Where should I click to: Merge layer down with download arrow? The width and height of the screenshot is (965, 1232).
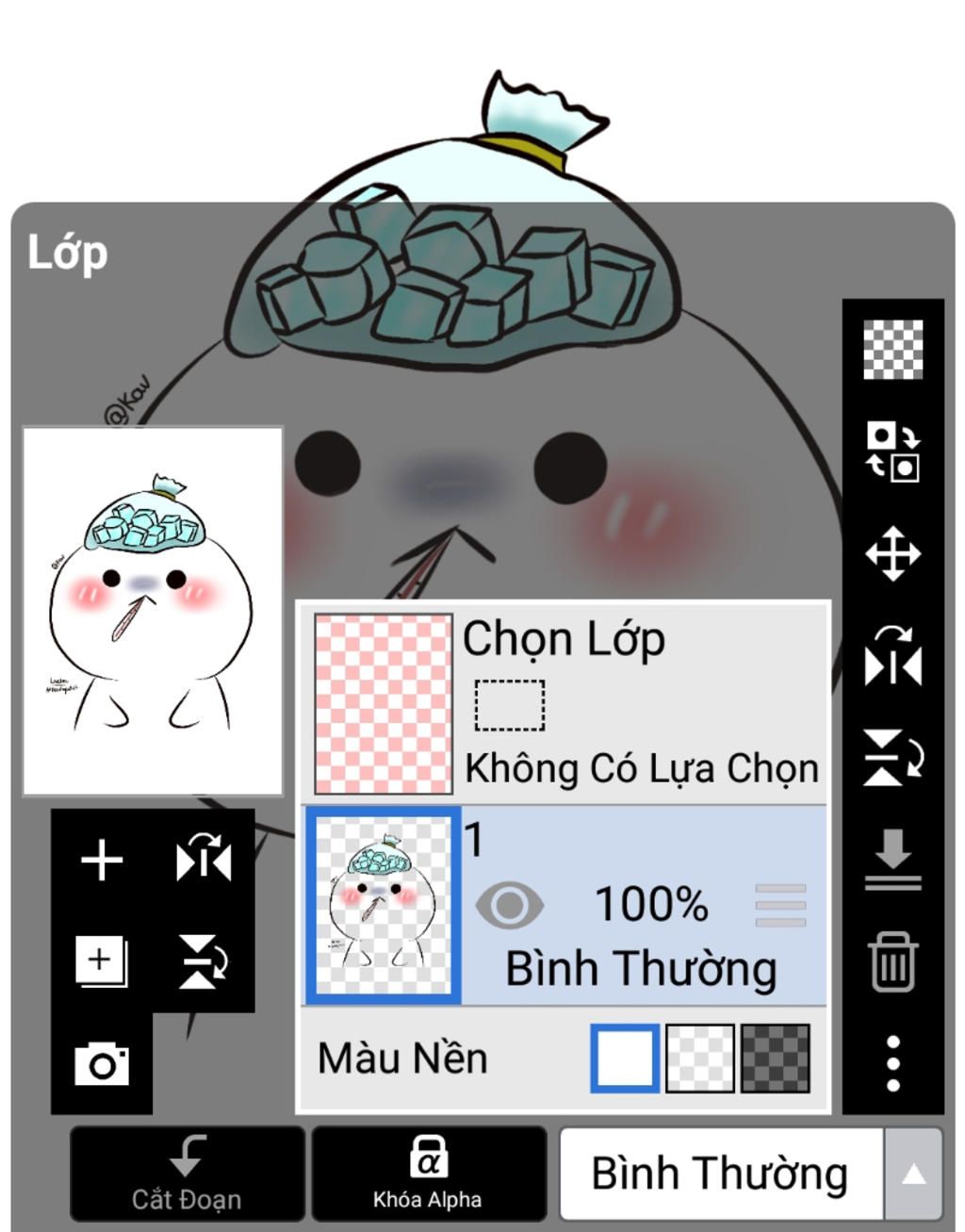pyautogui.click(x=892, y=860)
